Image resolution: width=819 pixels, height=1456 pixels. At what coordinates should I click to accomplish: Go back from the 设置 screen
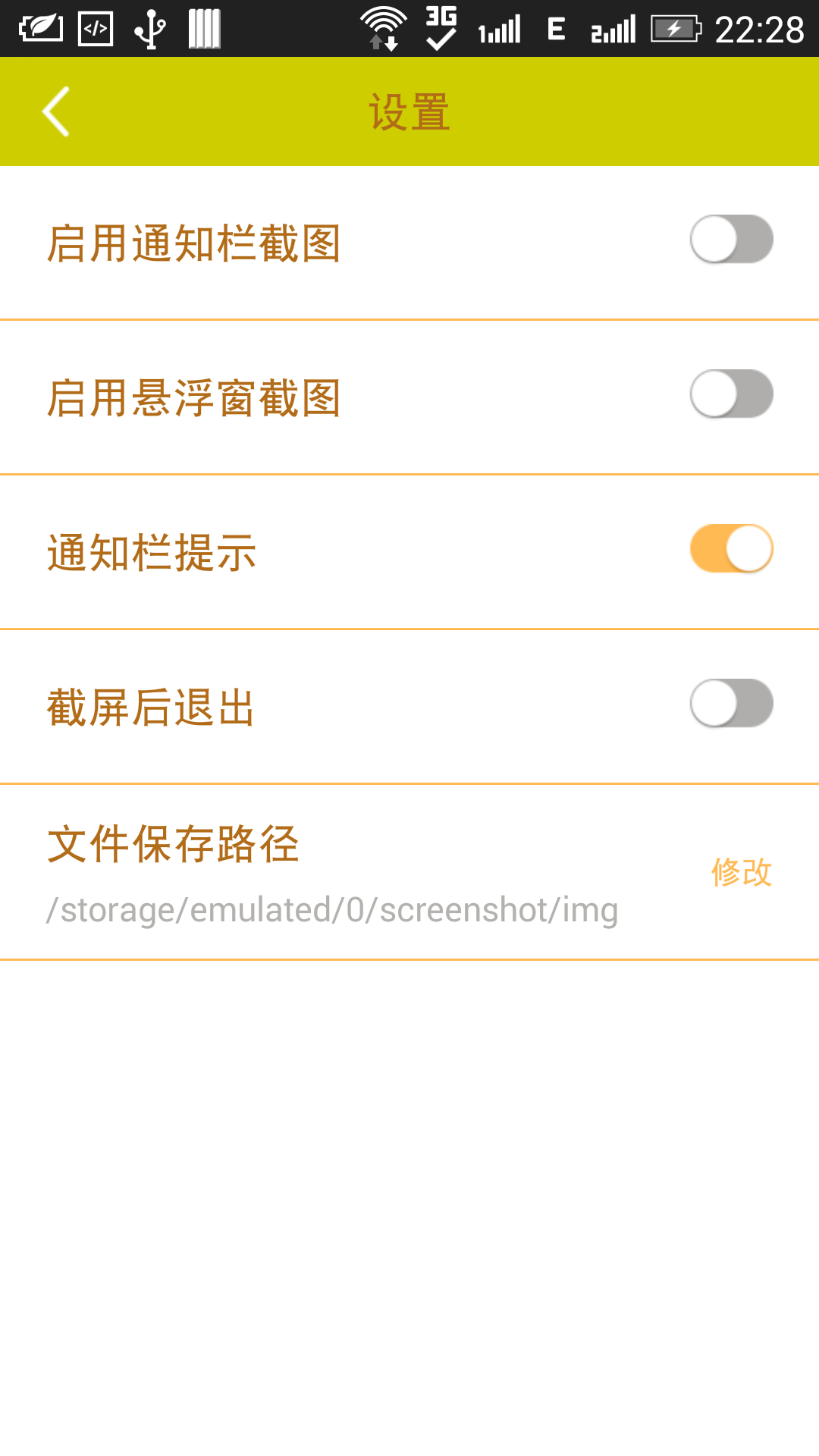[56, 111]
